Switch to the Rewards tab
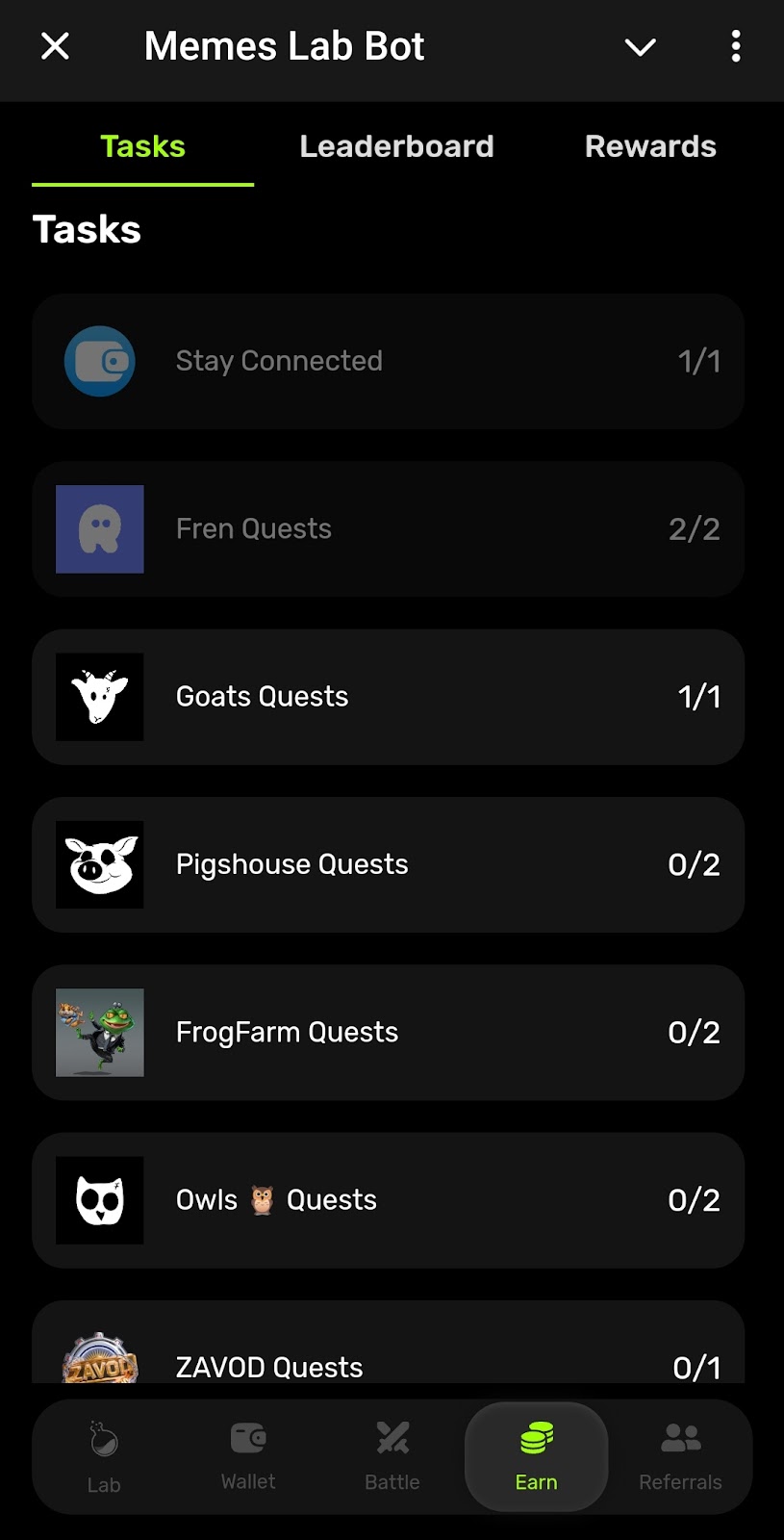This screenshot has width=784, height=1540. tap(650, 146)
